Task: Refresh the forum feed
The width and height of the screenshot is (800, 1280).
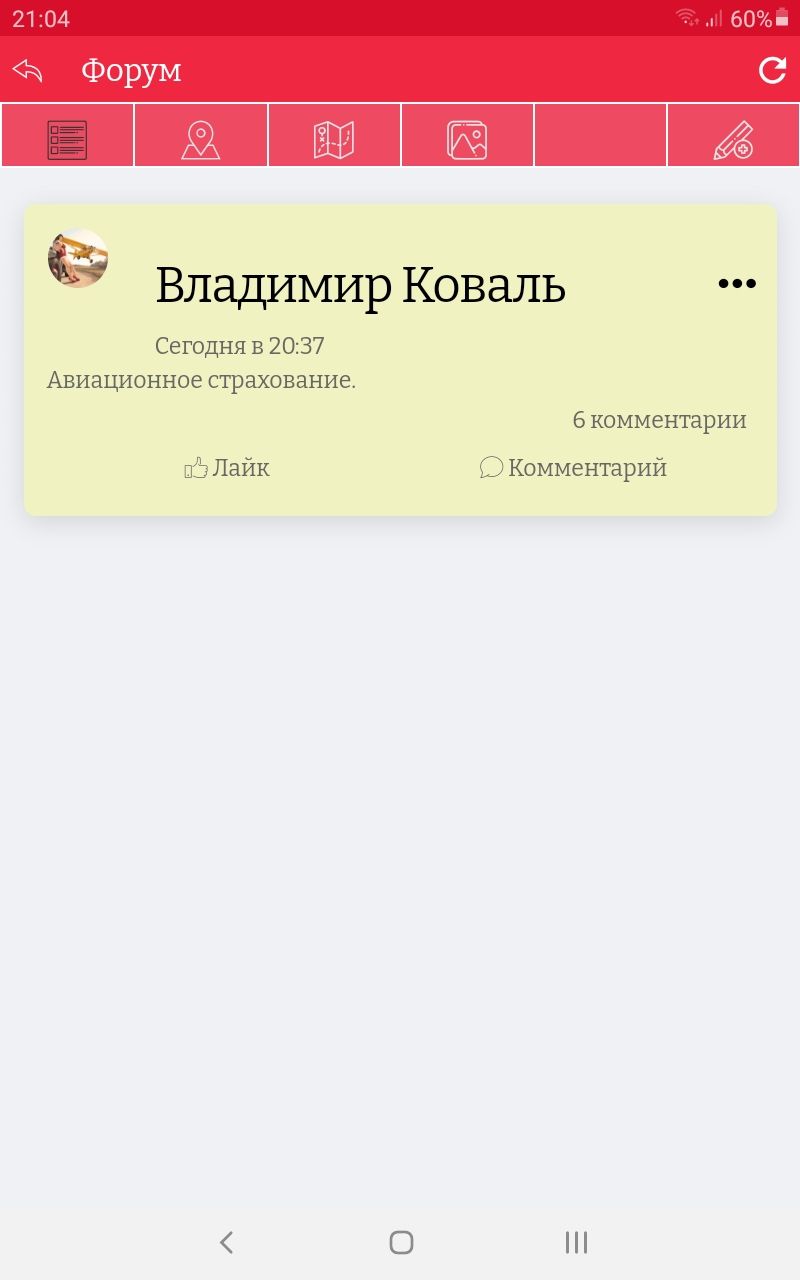Action: coord(772,70)
